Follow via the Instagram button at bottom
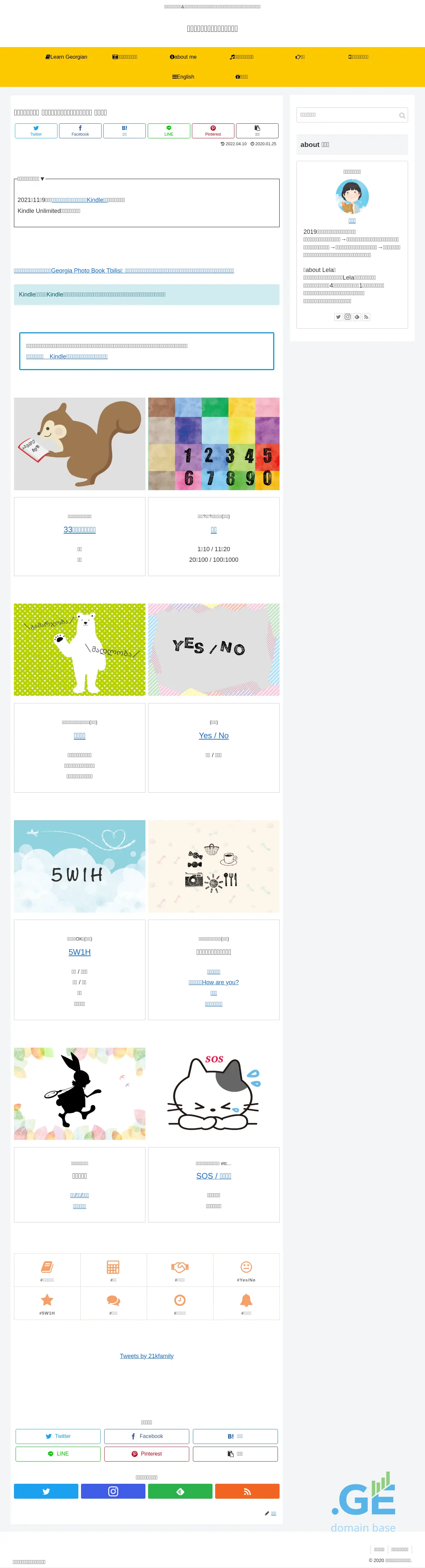 coord(113,1491)
